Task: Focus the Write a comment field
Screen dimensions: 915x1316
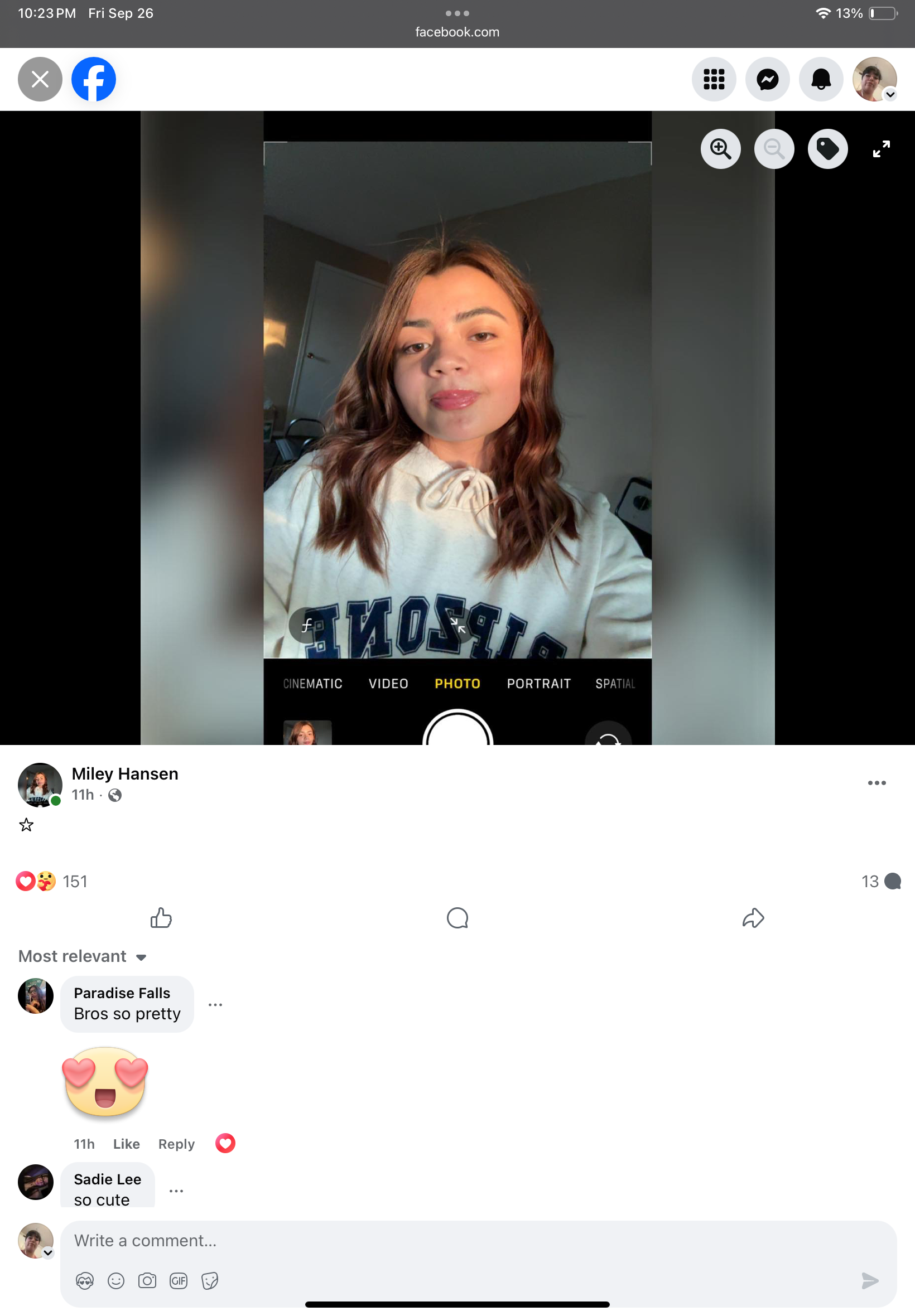Action: point(459,1240)
